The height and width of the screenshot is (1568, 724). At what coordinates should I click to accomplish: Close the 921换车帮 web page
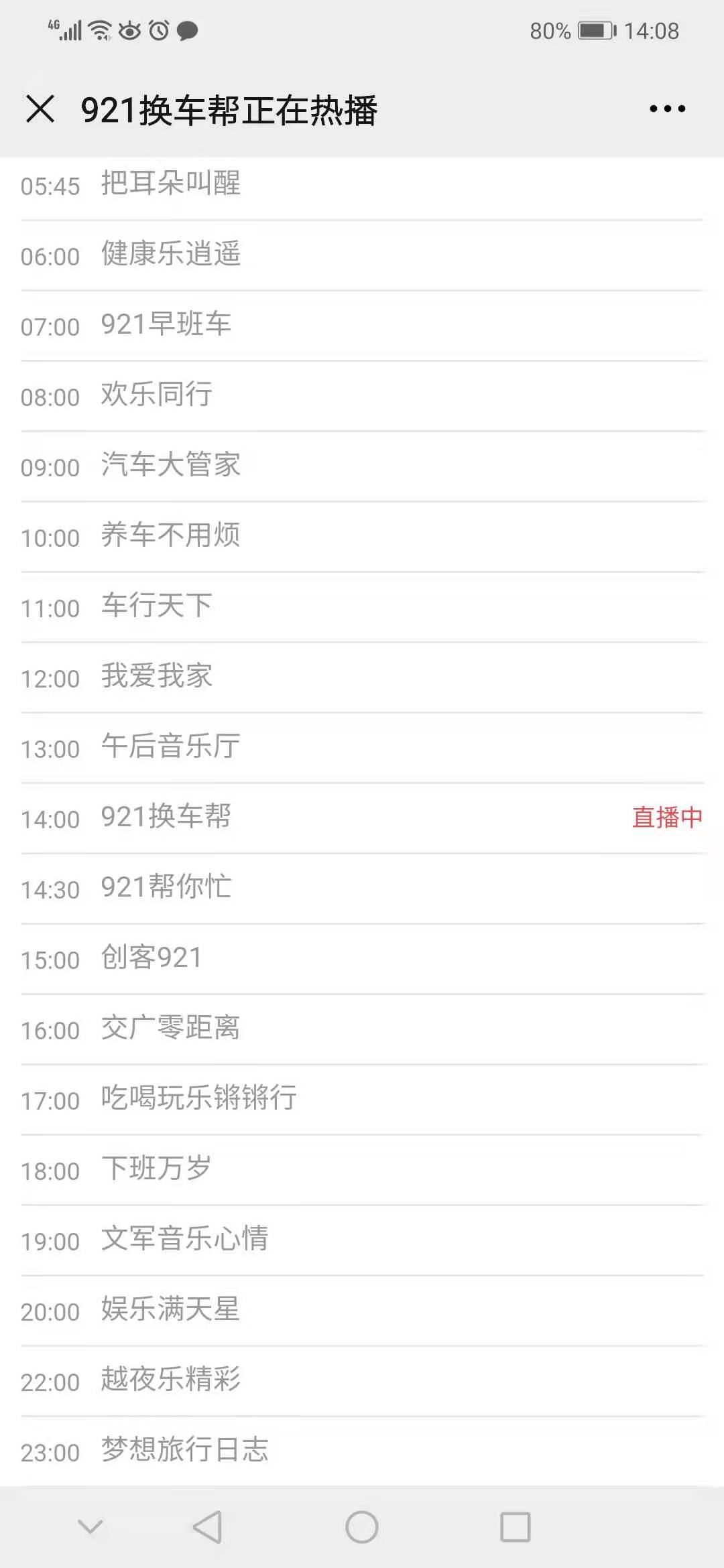40,109
